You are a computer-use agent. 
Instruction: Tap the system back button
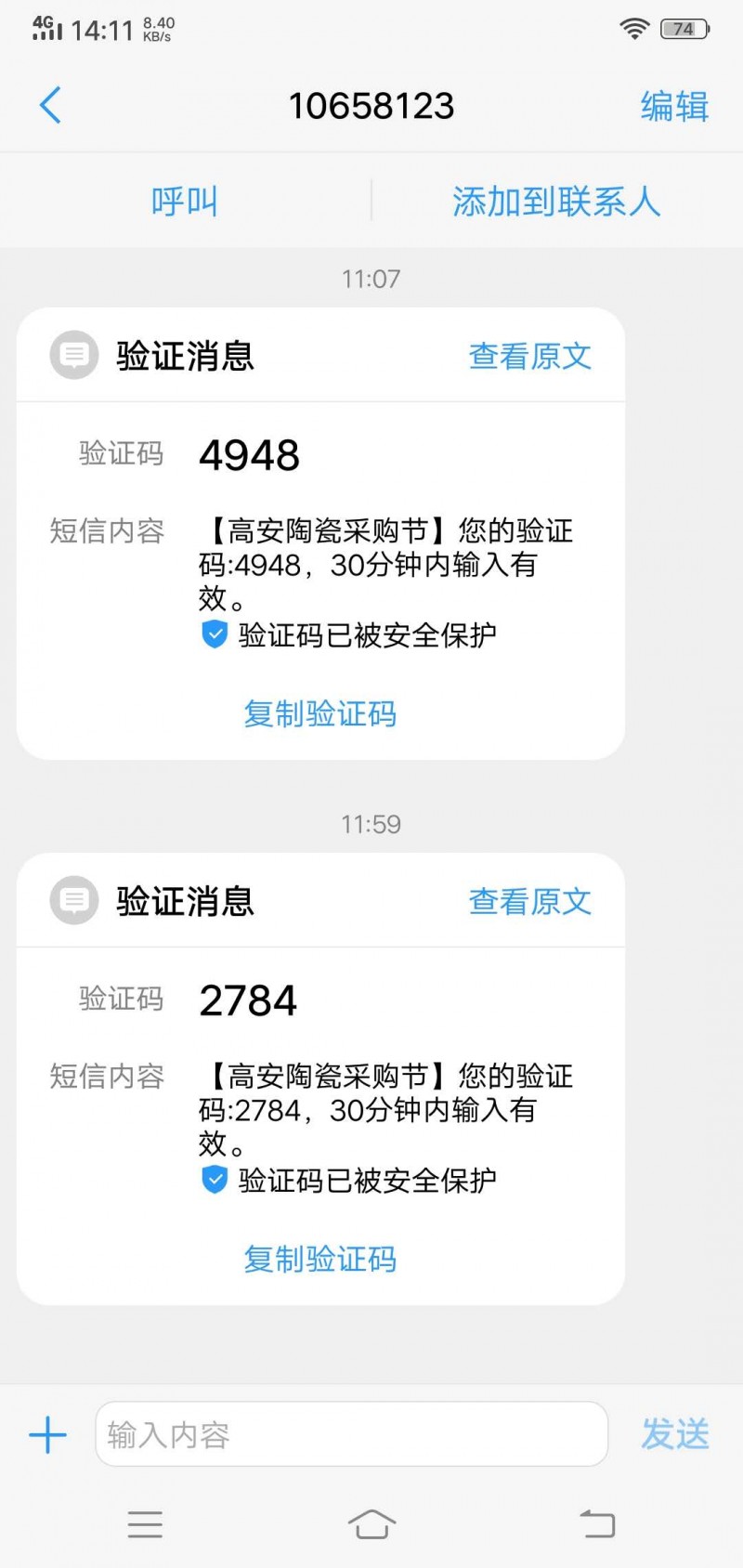(x=597, y=1523)
